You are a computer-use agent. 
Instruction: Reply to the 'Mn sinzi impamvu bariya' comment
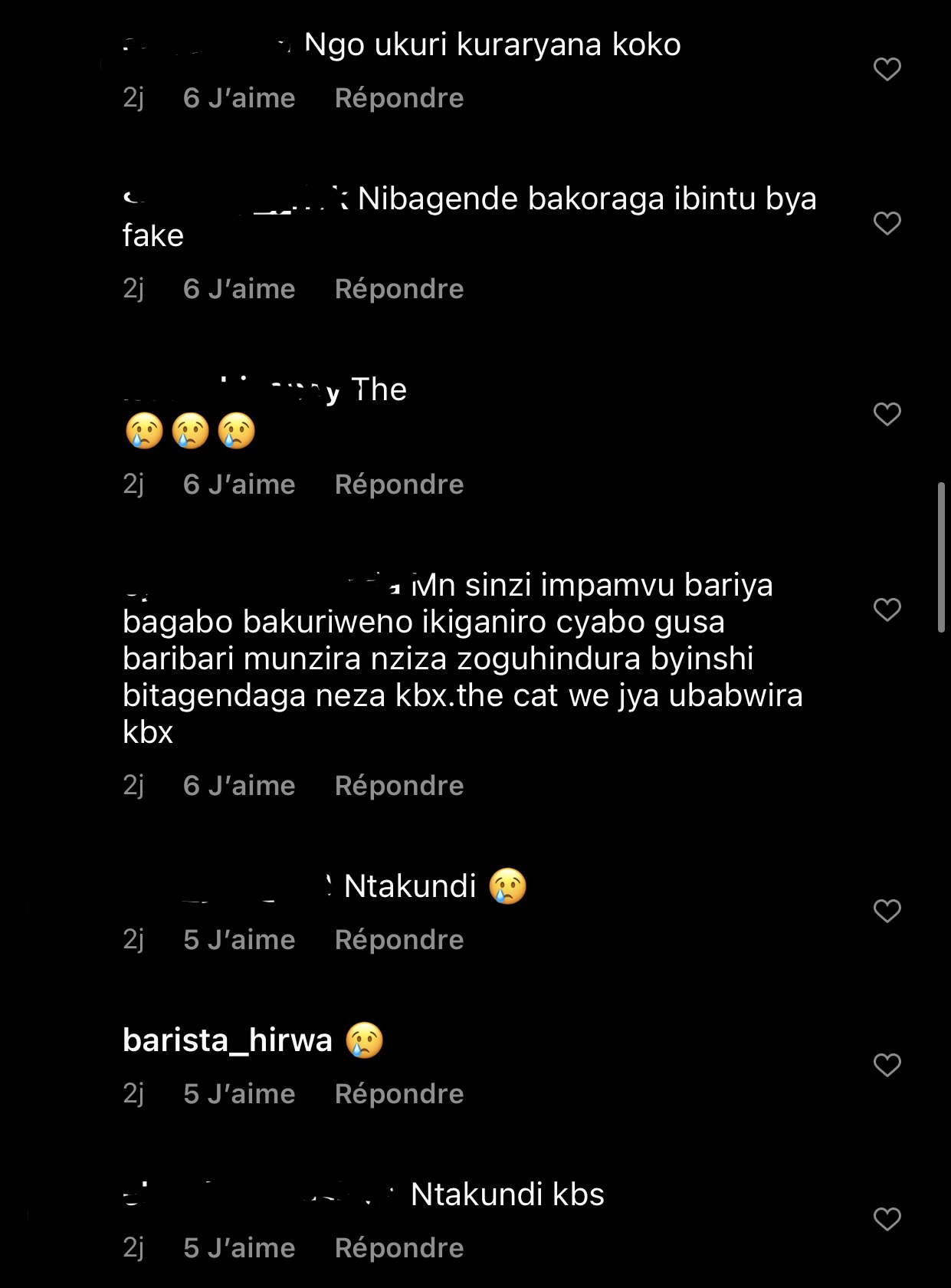(398, 786)
